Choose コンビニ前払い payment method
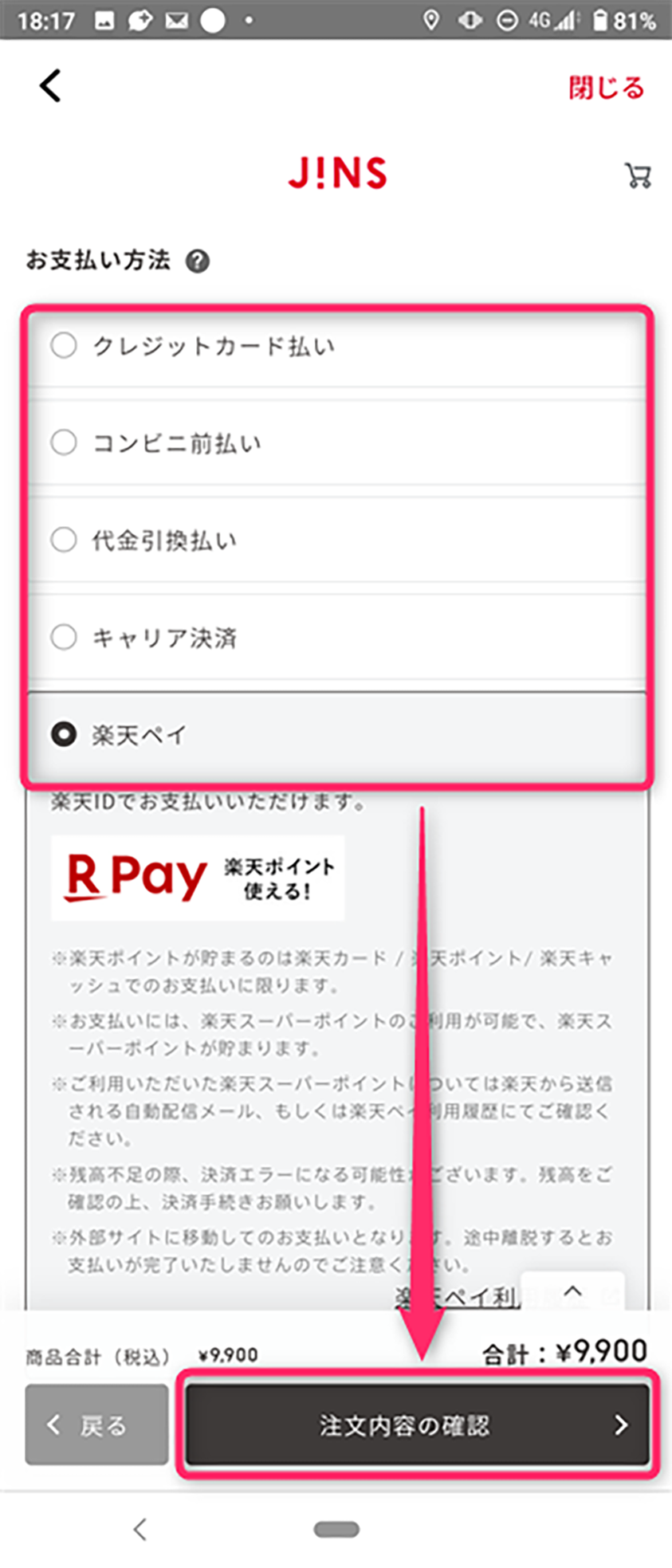Screen dimensions: 672x1568 (64, 442)
